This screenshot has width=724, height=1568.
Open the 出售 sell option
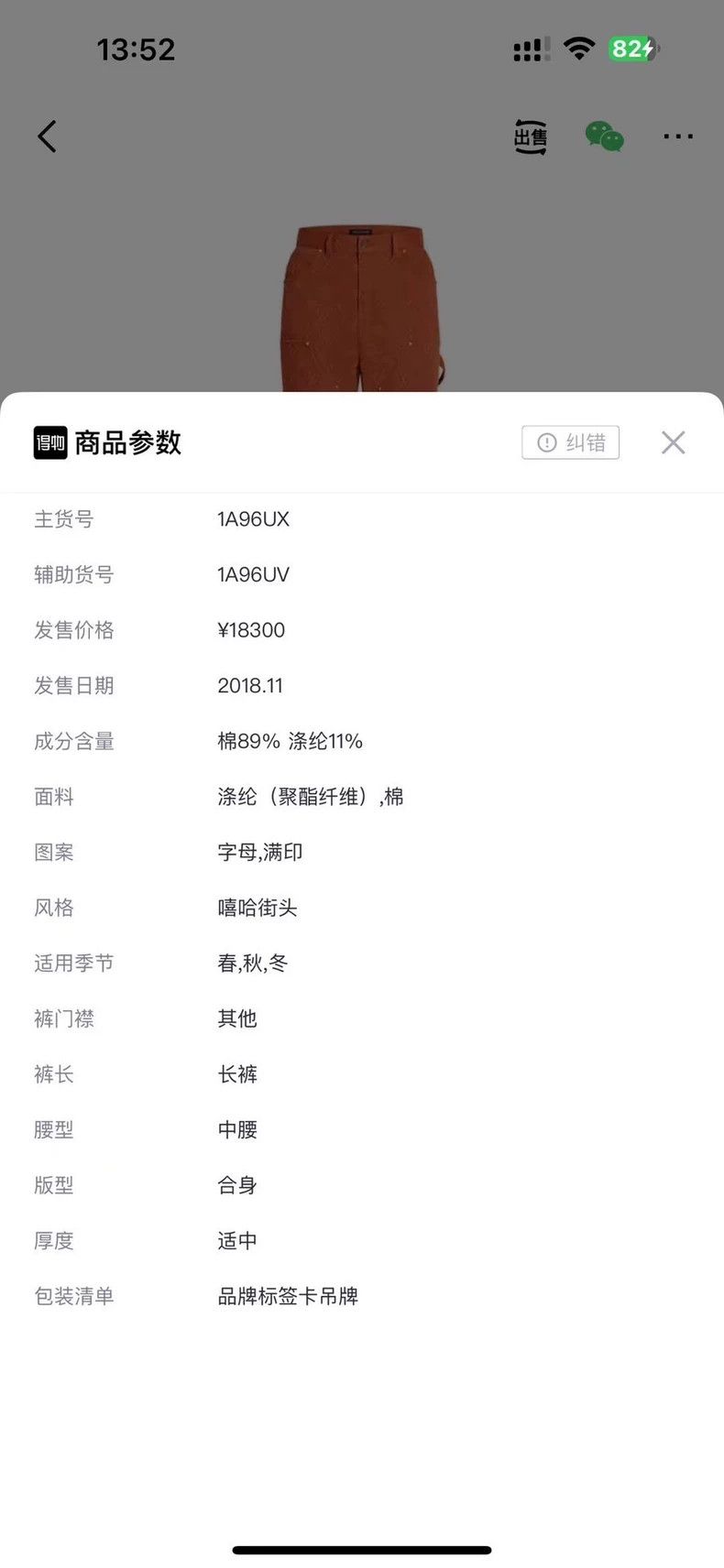coord(530,136)
